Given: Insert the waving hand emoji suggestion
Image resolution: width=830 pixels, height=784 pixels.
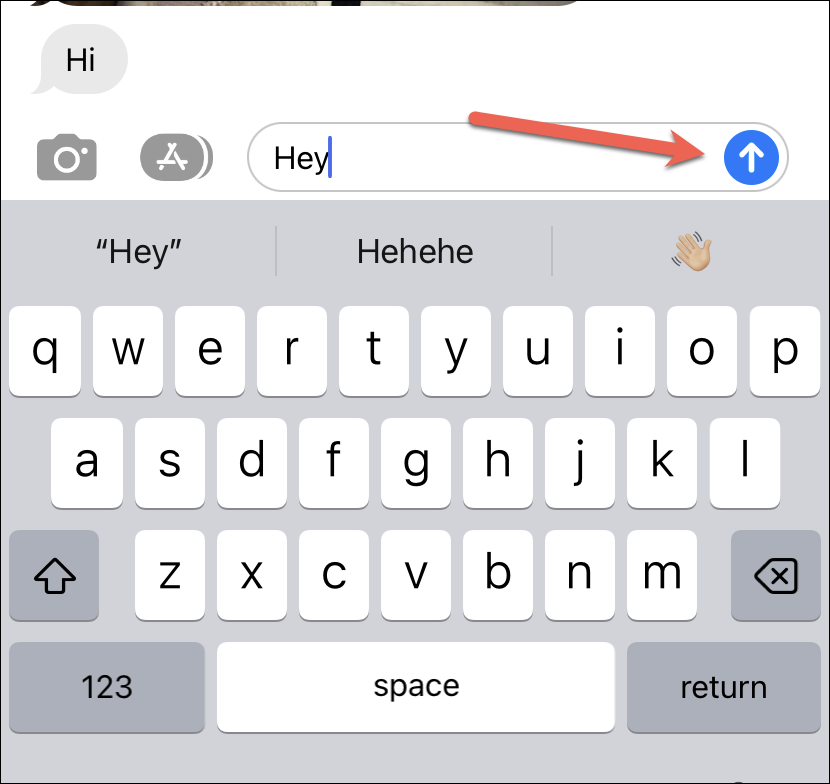Looking at the screenshot, I should tap(691, 251).
